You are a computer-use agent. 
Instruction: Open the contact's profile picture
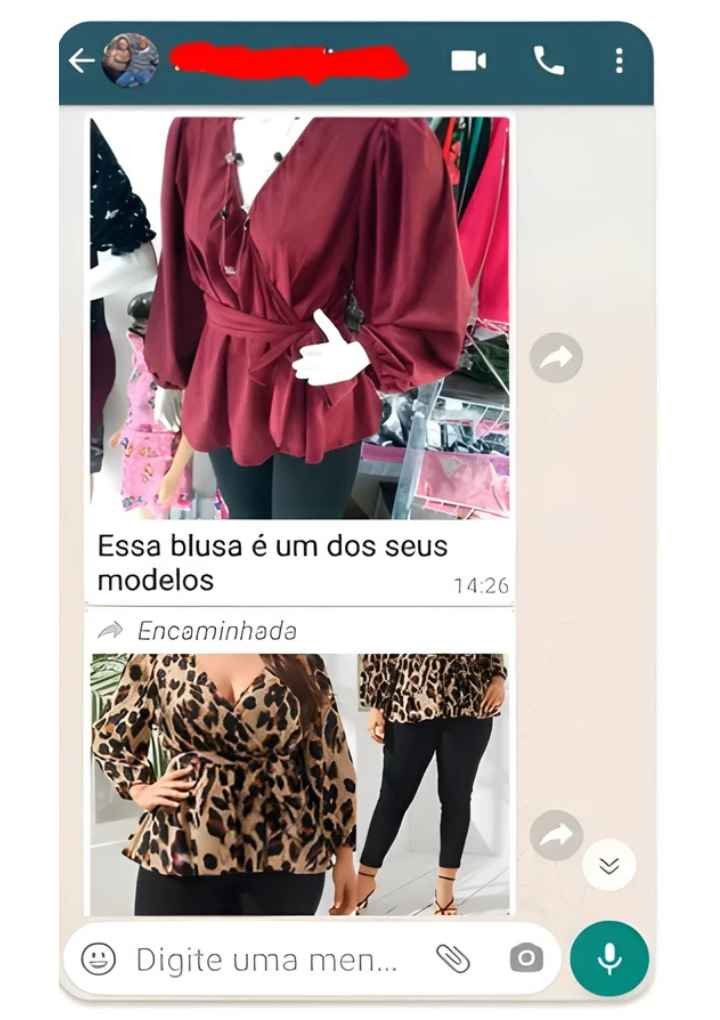coord(130,61)
